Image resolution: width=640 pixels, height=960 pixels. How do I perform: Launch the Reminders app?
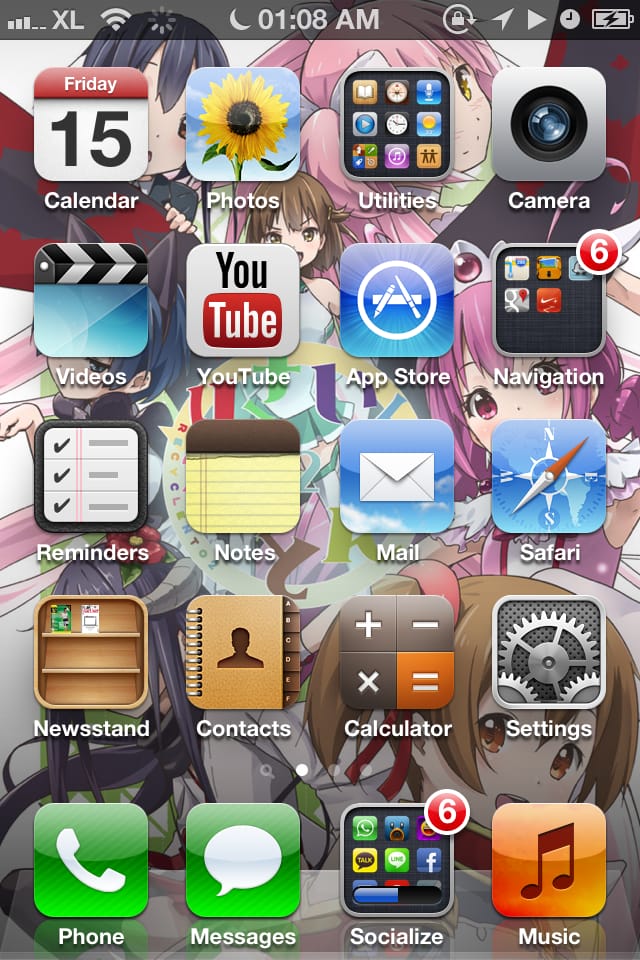coord(91,476)
